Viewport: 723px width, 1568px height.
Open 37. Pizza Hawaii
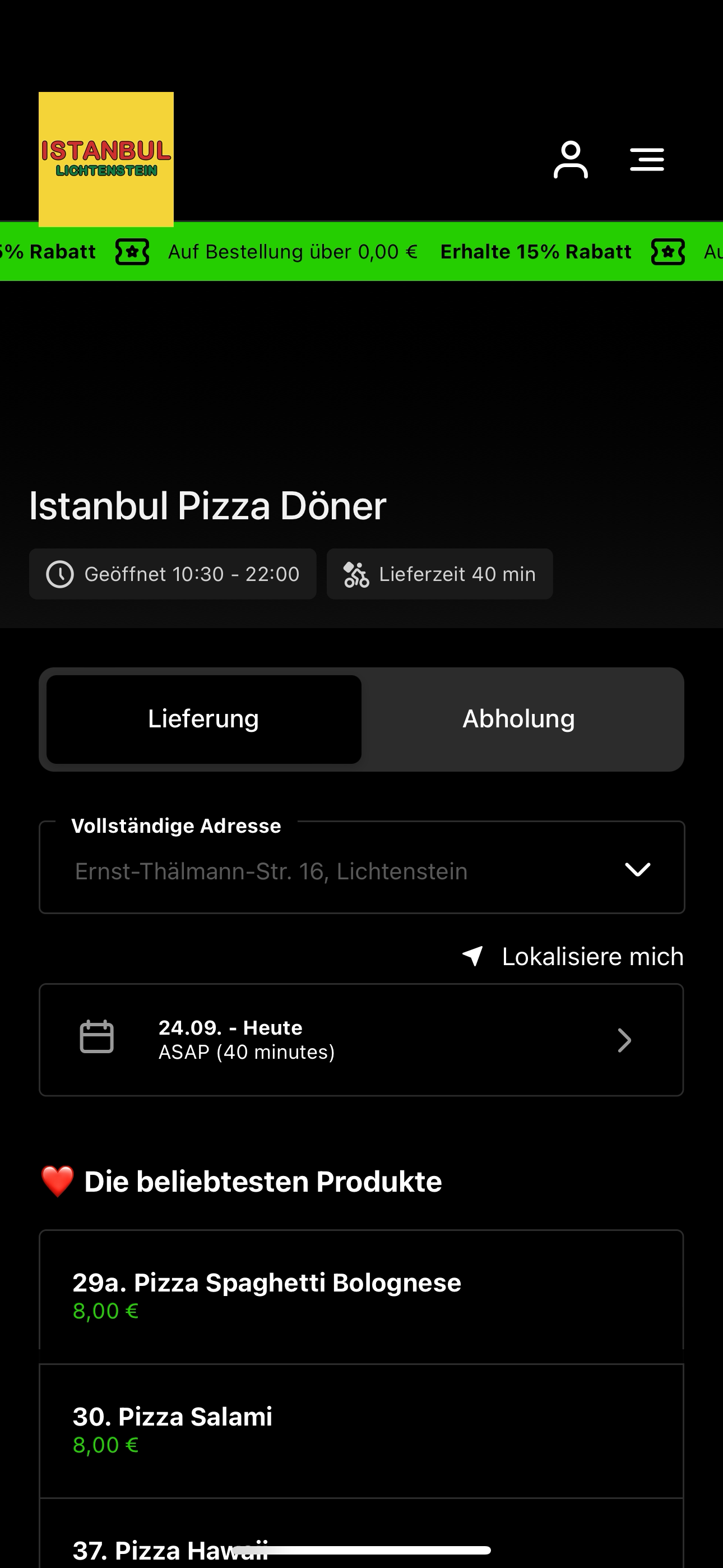(x=361, y=1533)
